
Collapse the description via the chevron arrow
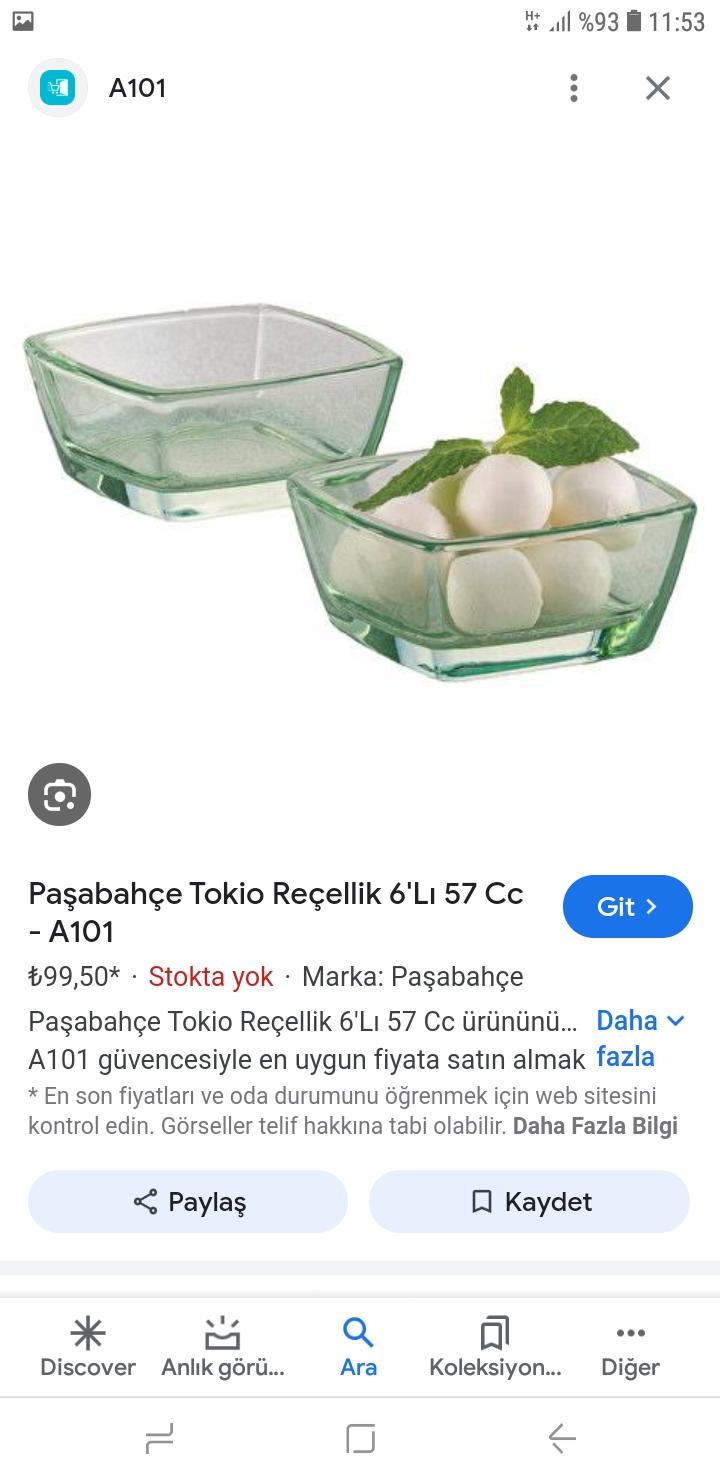point(676,1021)
